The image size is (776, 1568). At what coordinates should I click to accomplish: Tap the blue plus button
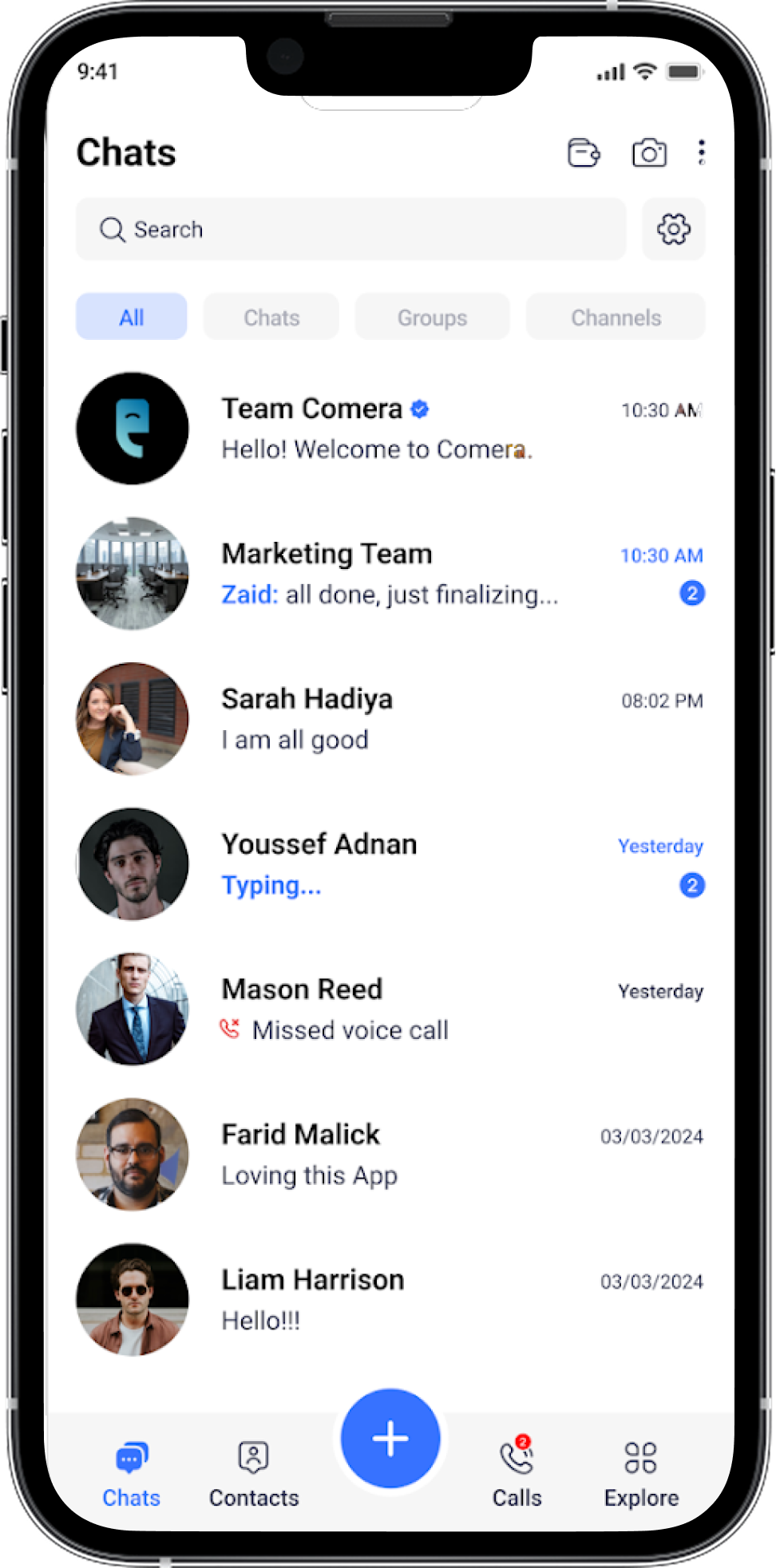point(390,1439)
